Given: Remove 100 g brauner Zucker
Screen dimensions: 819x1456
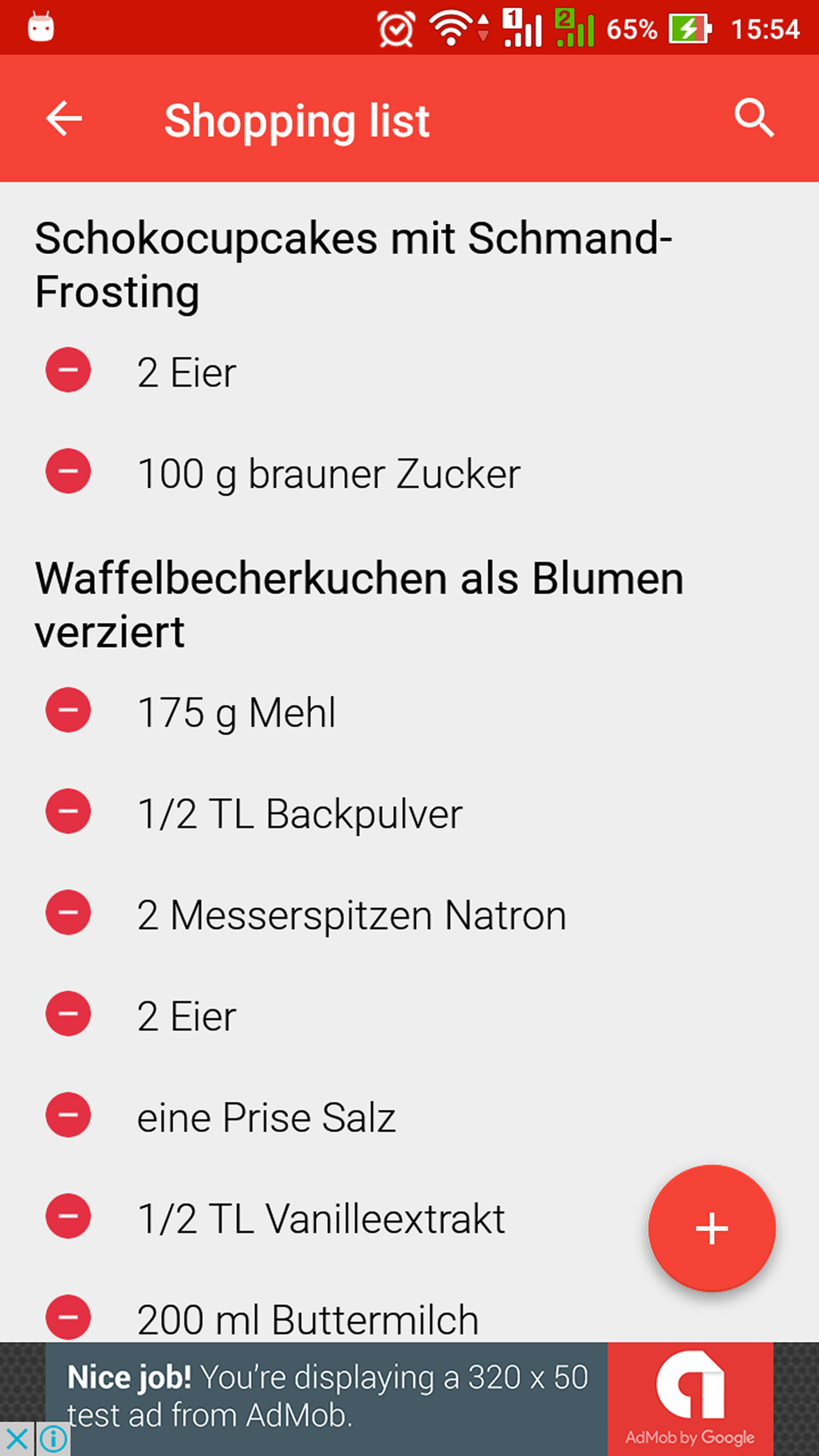Looking at the screenshot, I should coord(68,471).
